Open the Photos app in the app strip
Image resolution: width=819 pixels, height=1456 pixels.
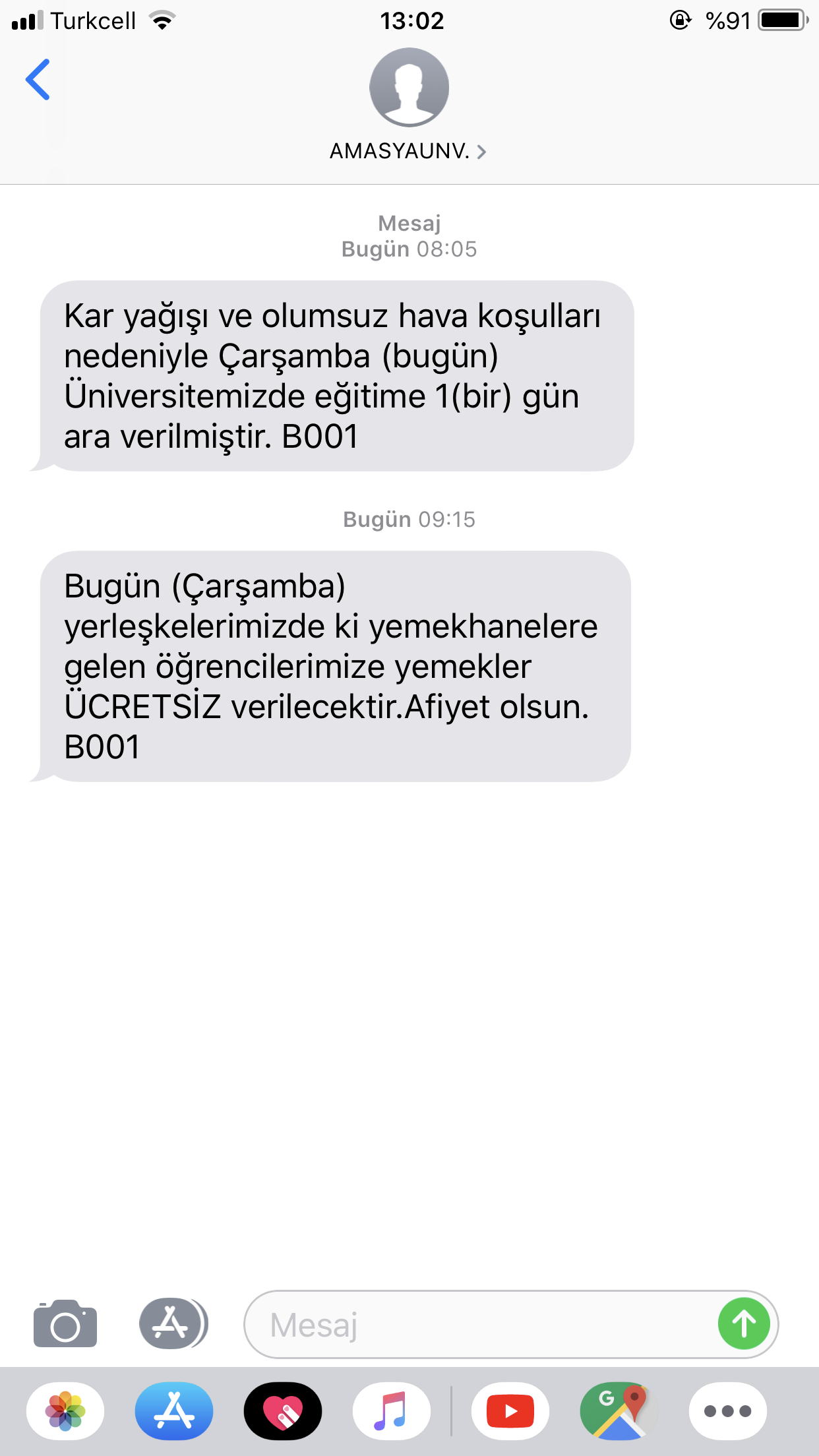(x=65, y=1411)
